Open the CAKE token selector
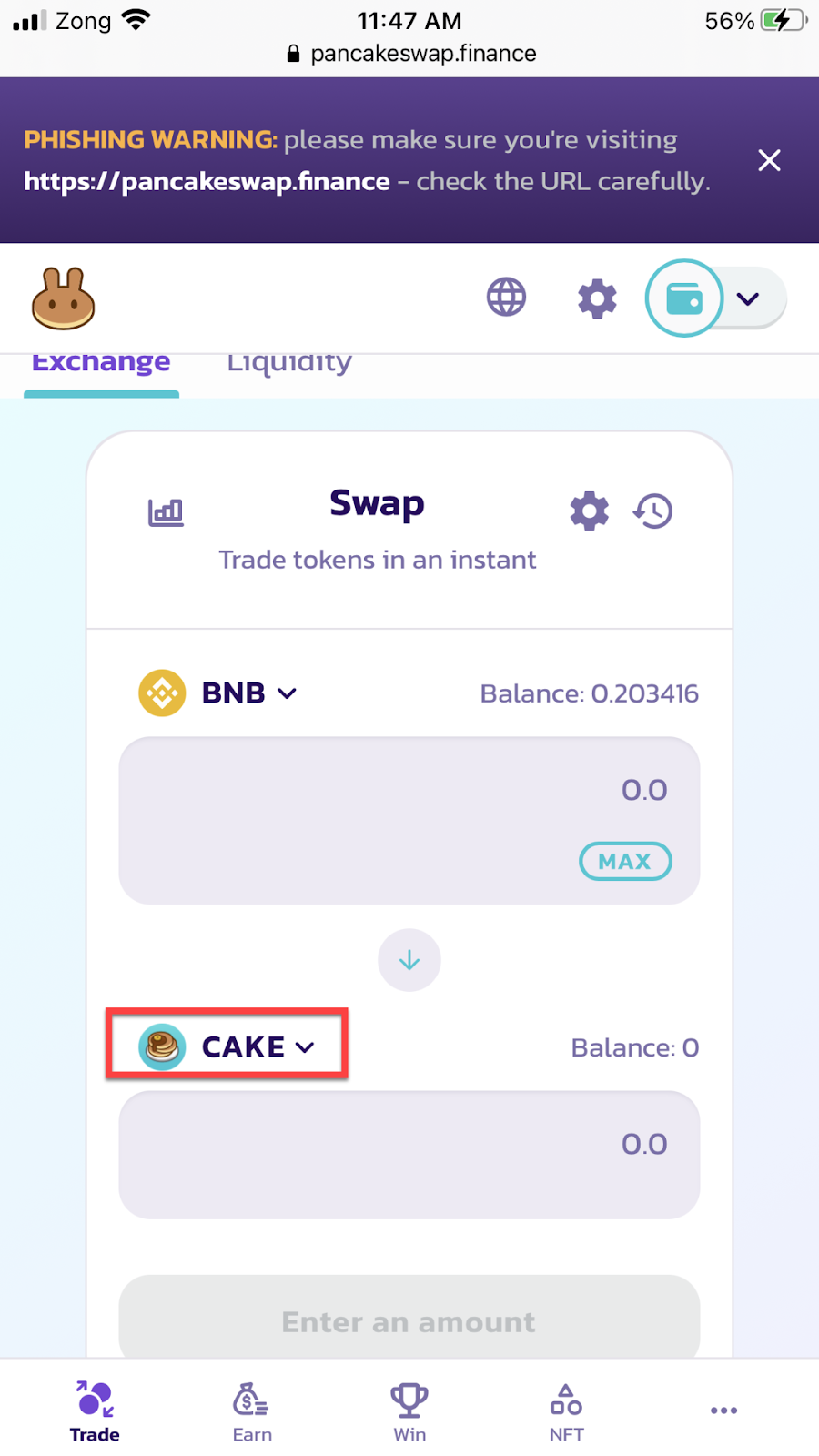 tap(227, 1046)
